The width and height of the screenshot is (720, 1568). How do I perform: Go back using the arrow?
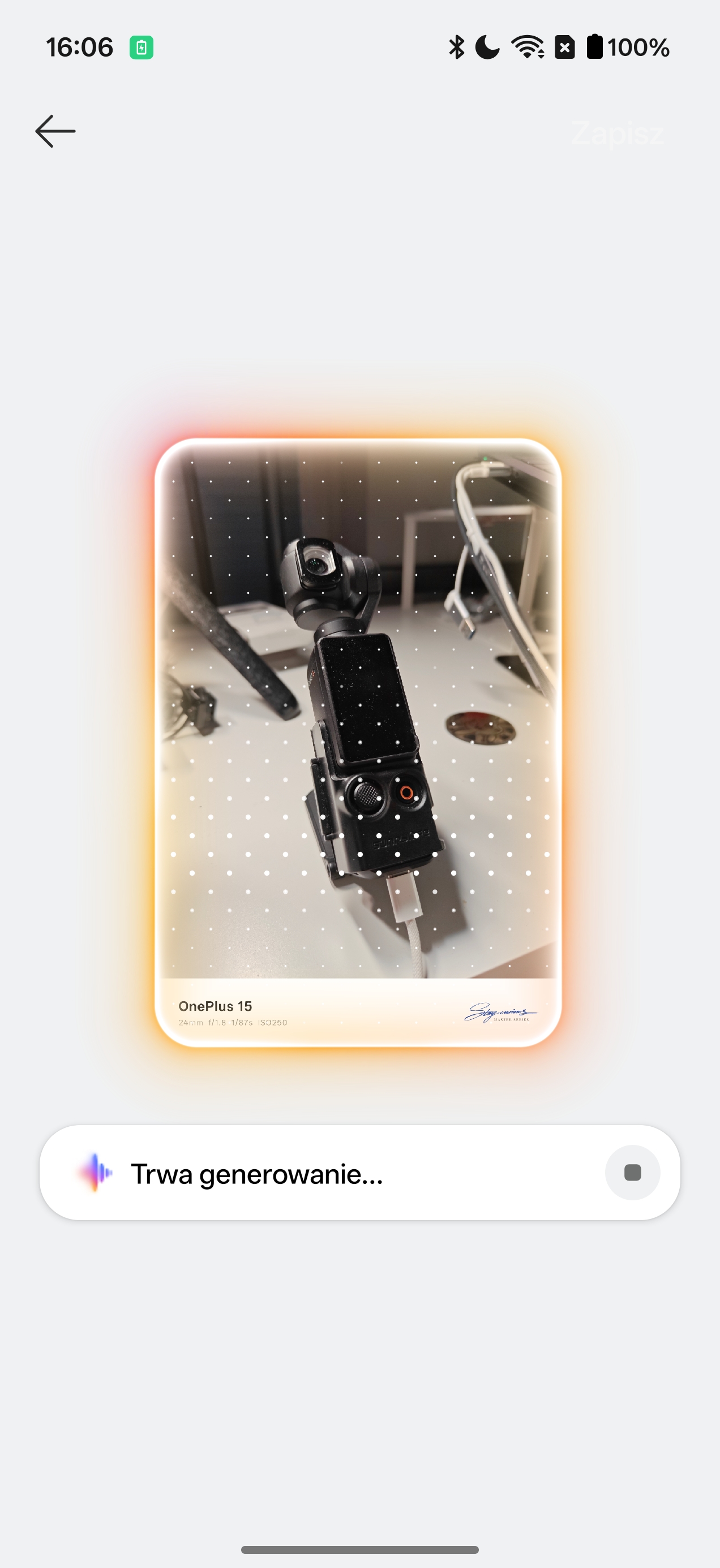(x=55, y=131)
